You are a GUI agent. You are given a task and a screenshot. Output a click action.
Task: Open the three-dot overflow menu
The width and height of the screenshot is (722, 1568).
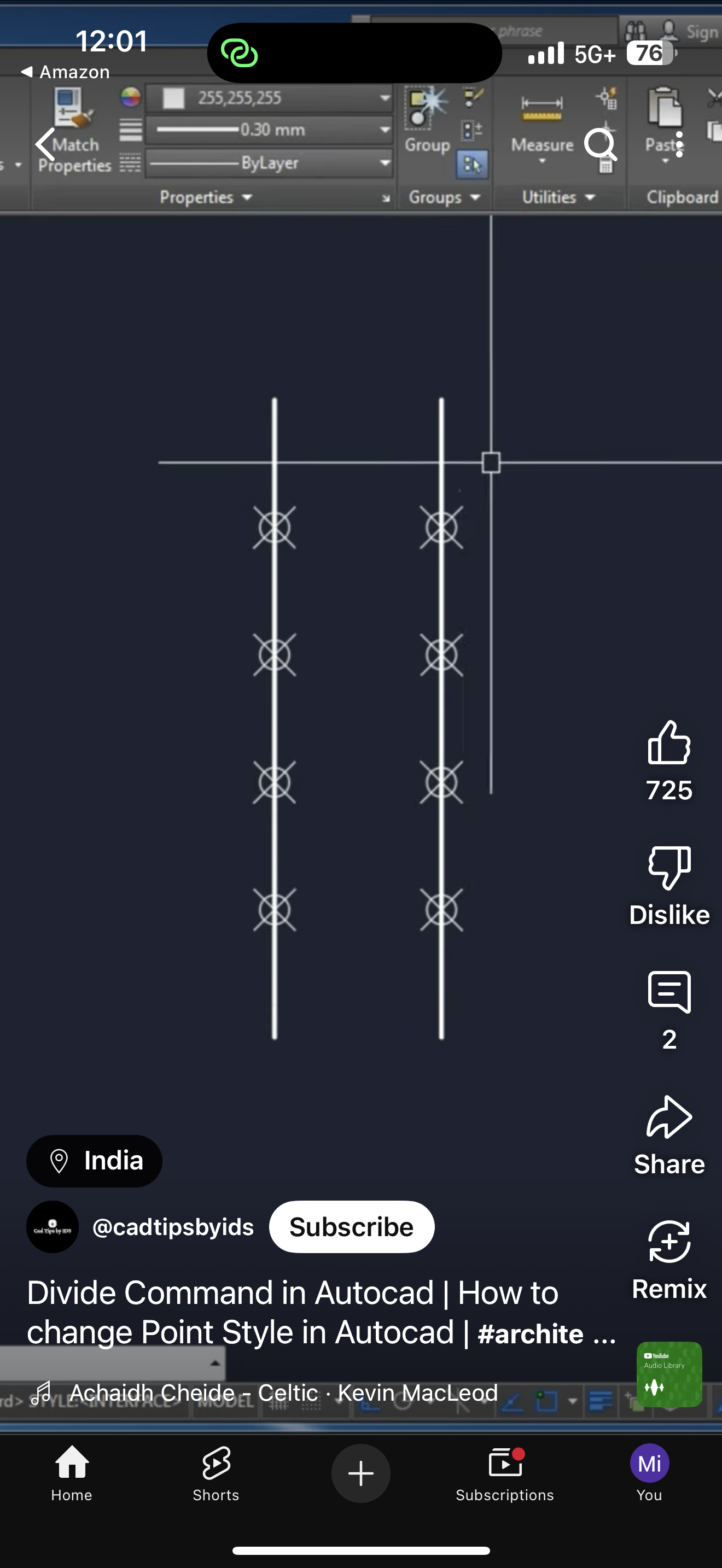[x=679, y=144]
